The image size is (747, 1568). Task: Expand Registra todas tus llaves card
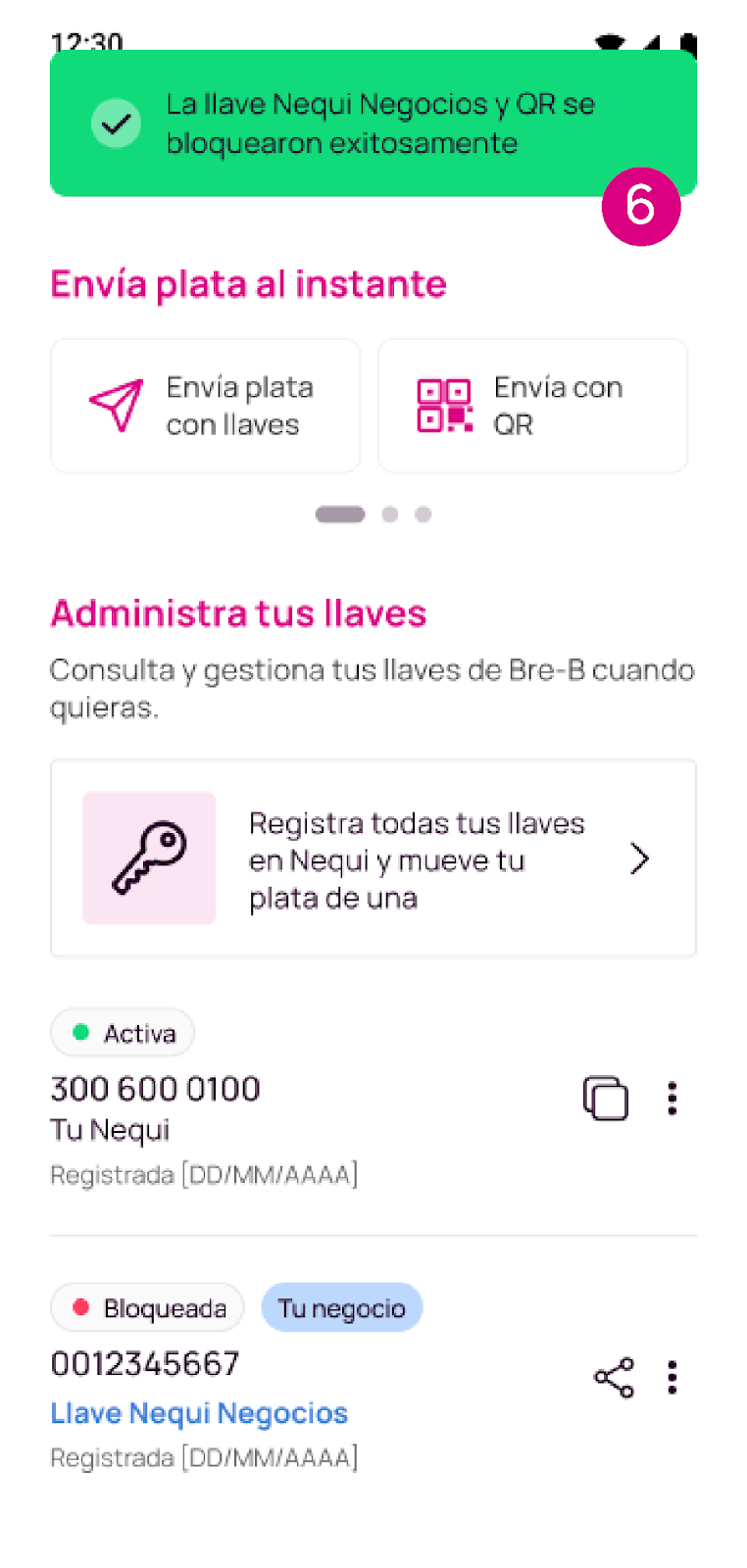373,857
